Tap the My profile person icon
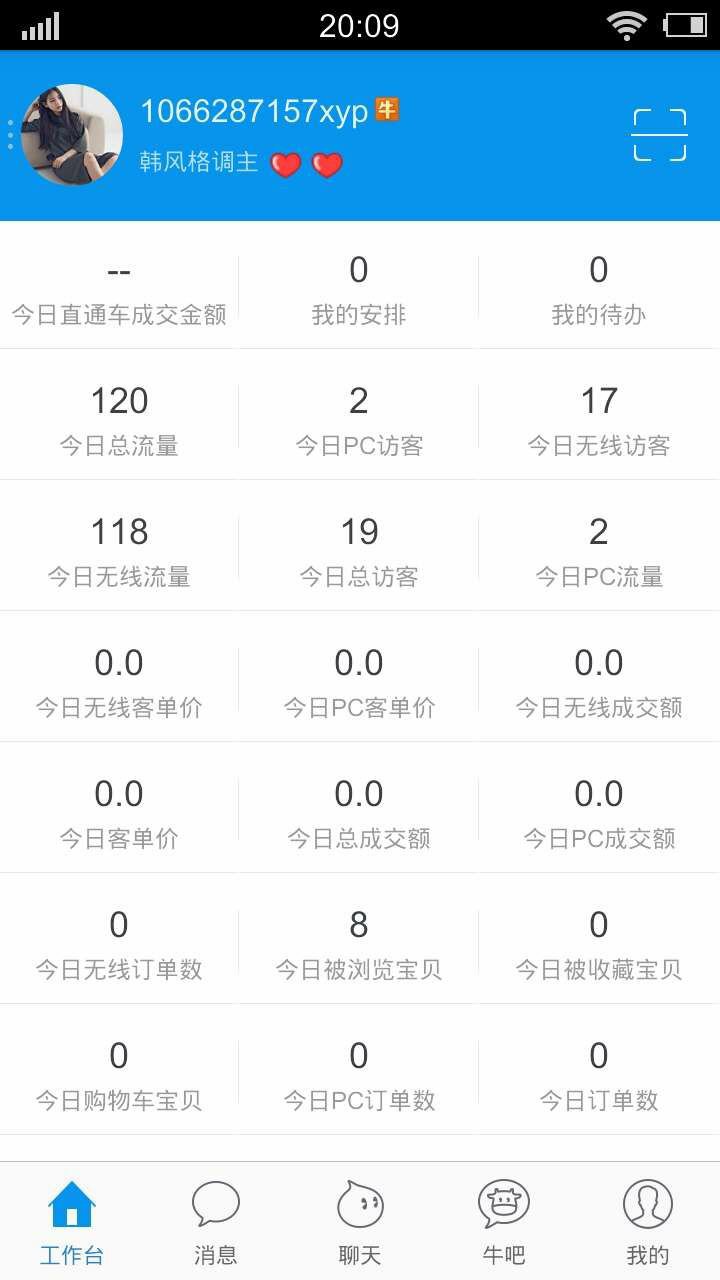 [x=647, y=1205]
